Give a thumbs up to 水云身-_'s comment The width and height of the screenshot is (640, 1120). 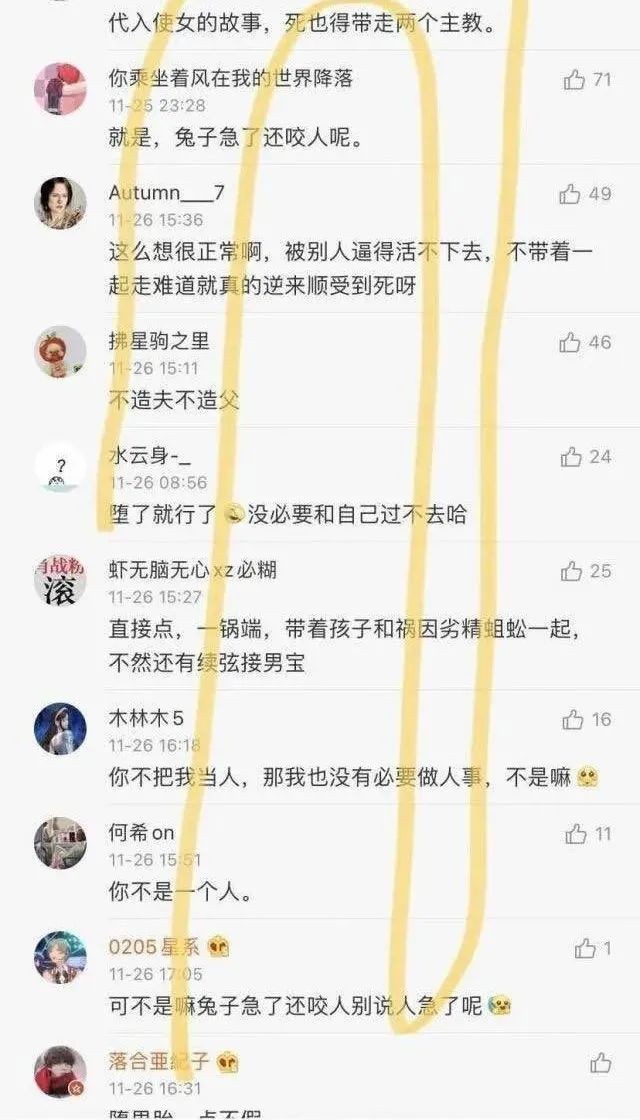click(x=571, y=457)
